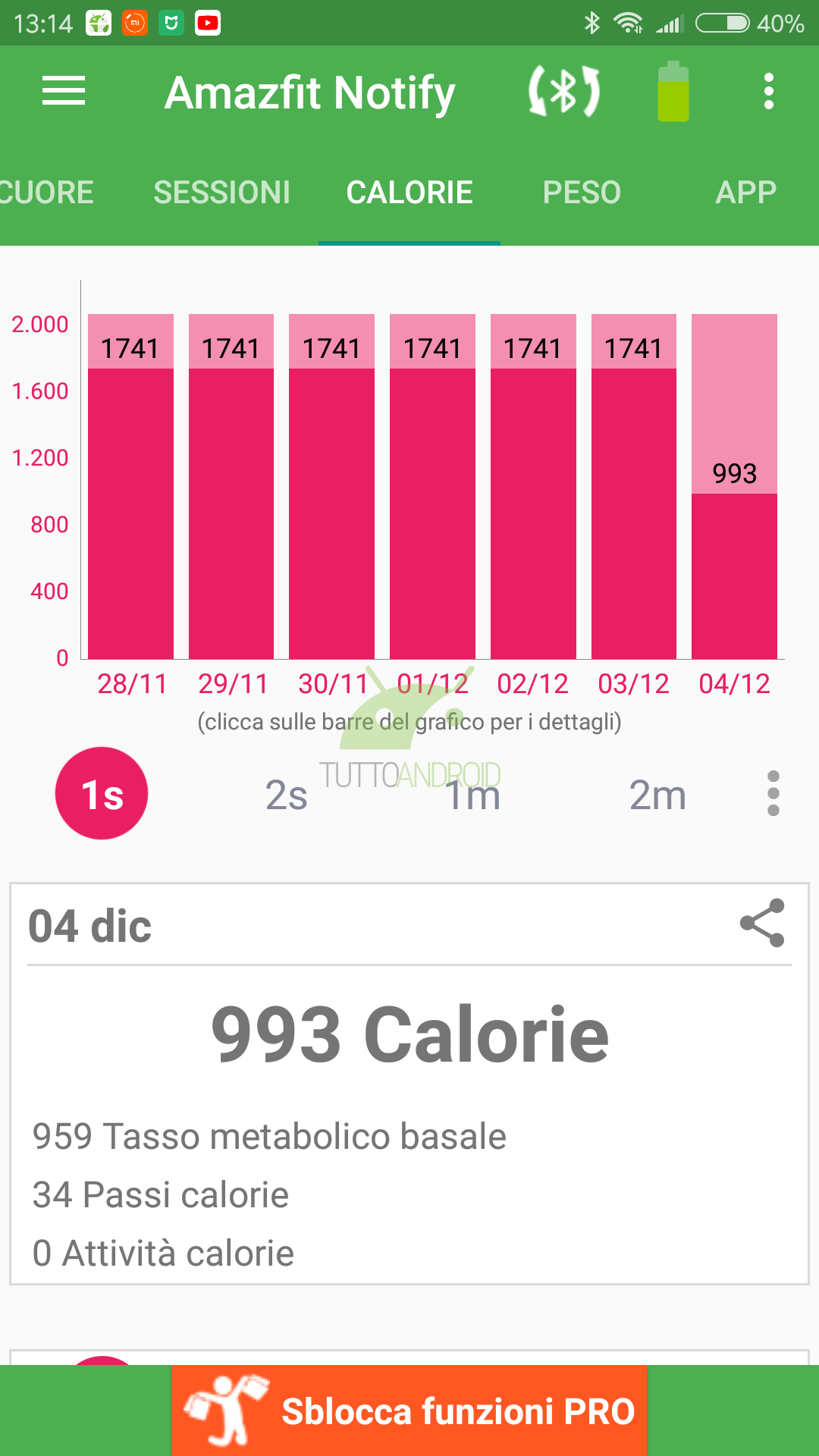Switch to the CUORE tab
The image size is (819, 1456).
pyautogui.click(x=45, y=193)
